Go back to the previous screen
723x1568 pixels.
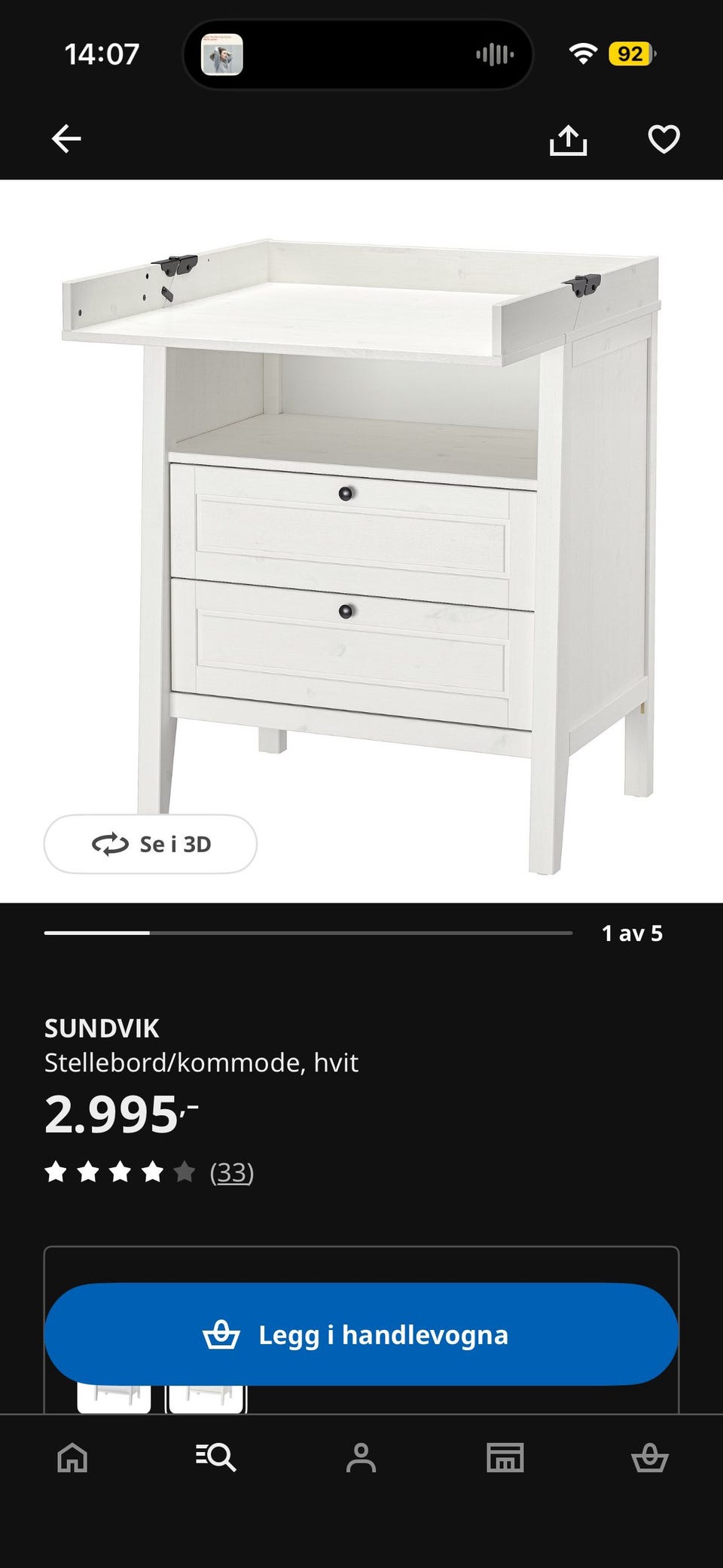click(x=66, y=139)
